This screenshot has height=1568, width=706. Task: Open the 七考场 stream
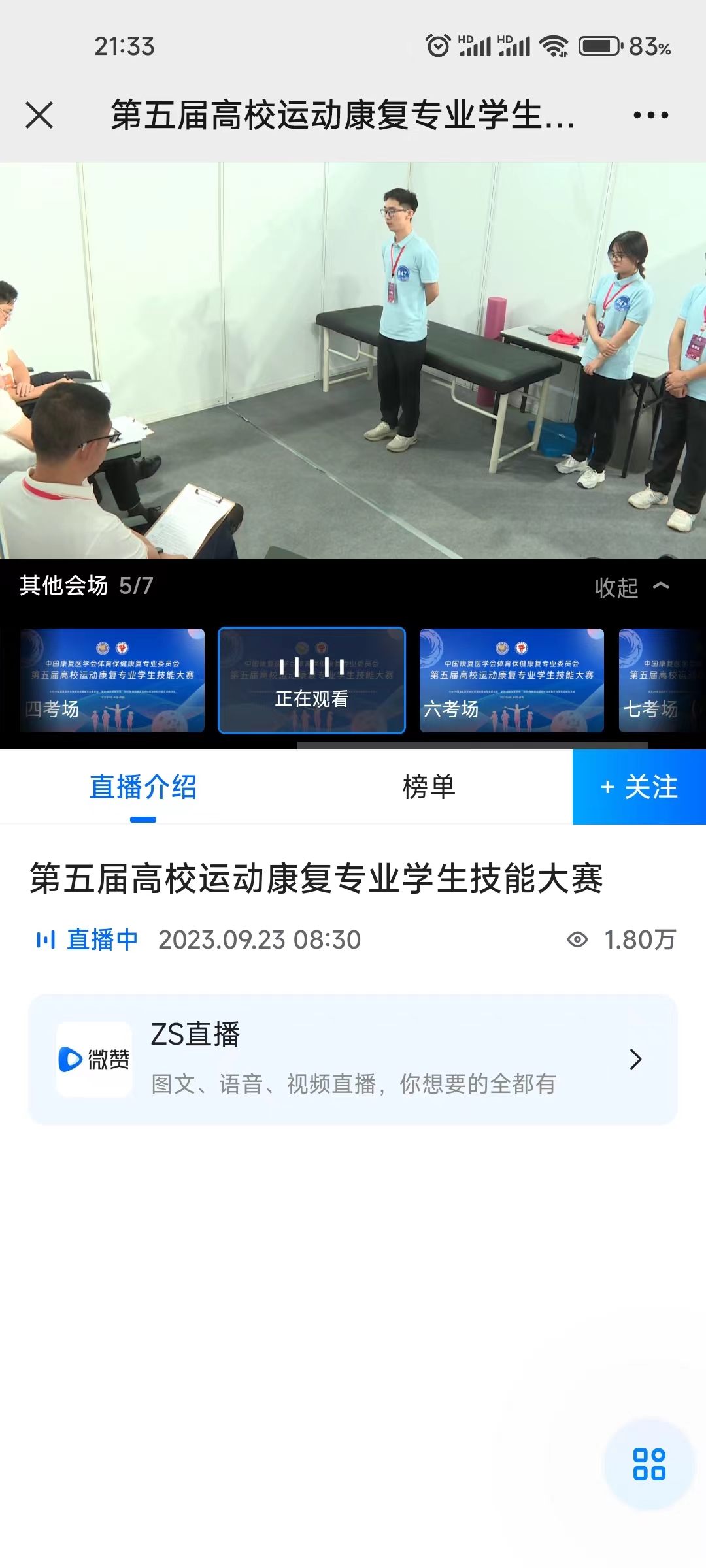662,680
